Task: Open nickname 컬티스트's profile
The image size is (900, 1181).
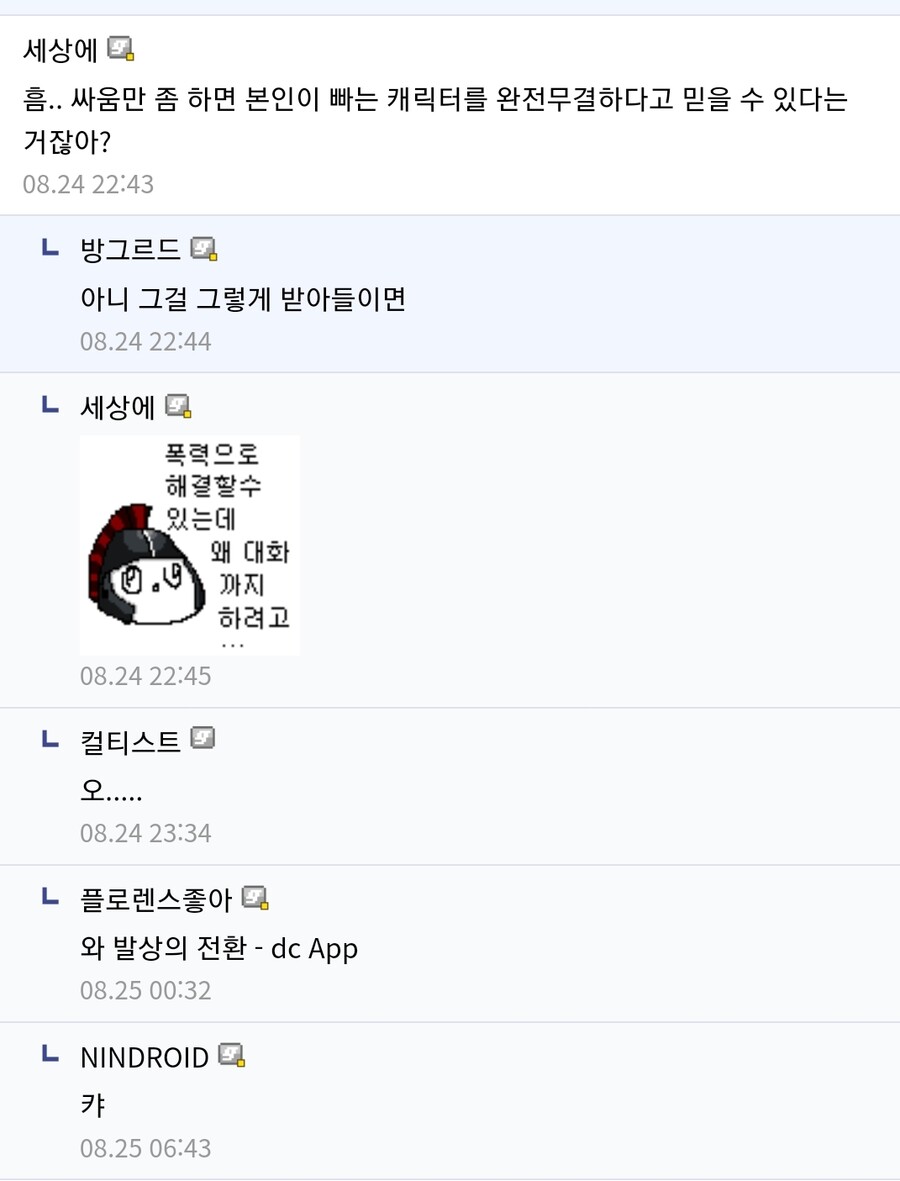Action: click(x=130, y=741)
